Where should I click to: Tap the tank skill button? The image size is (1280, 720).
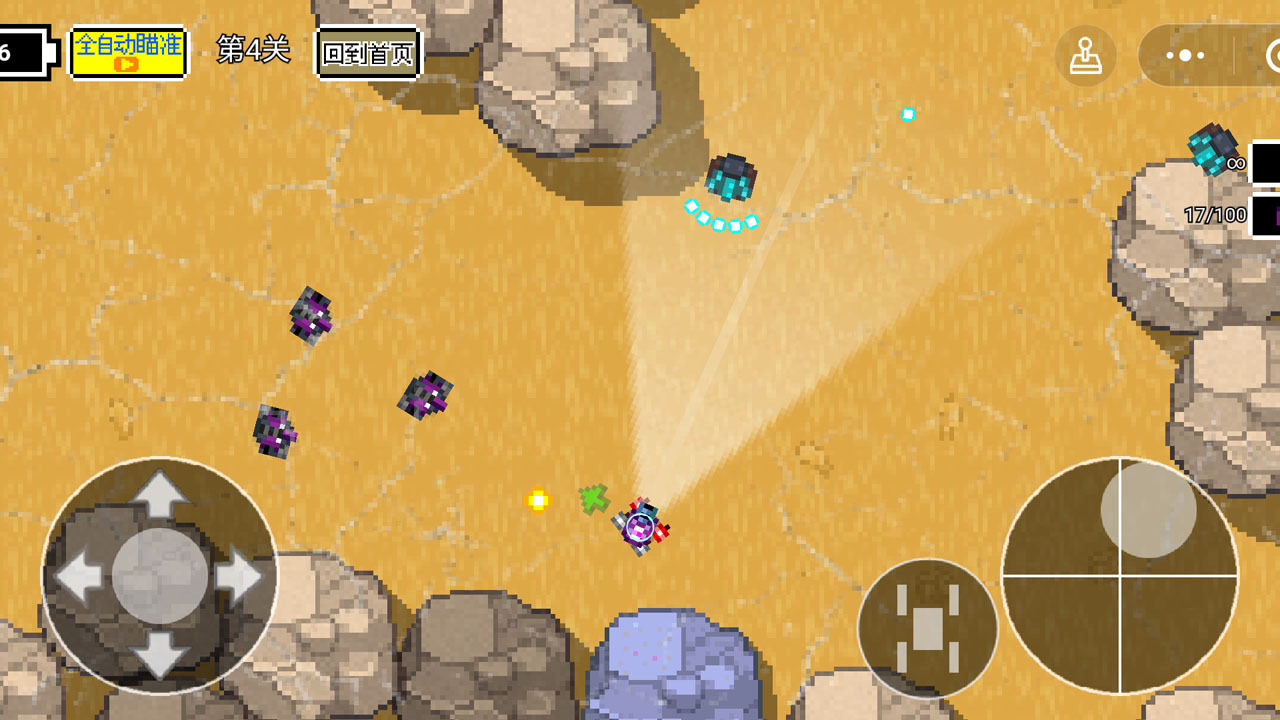[928, 628]
